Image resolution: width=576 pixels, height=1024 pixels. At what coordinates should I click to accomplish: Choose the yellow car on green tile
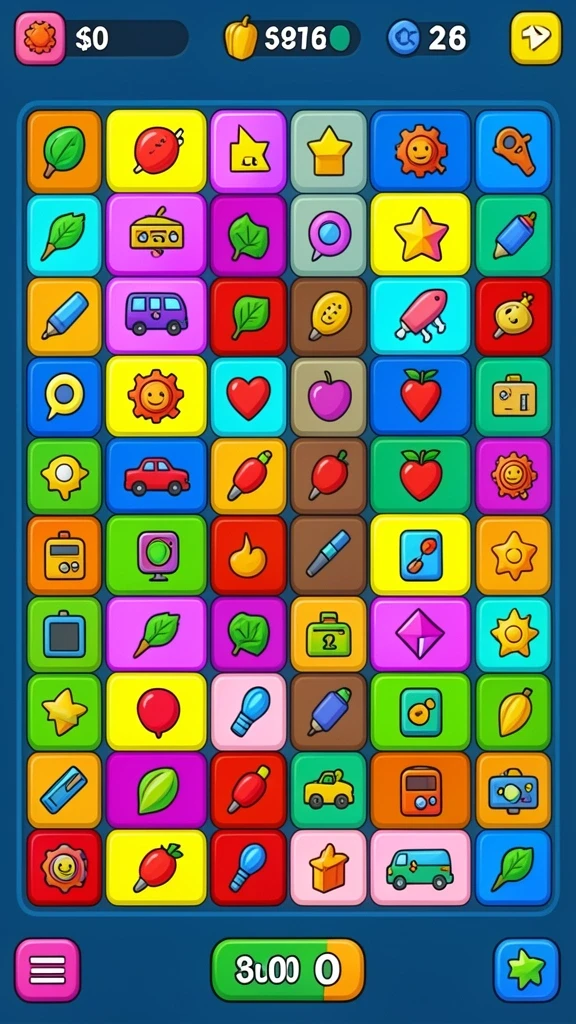[x=328, y=790]
